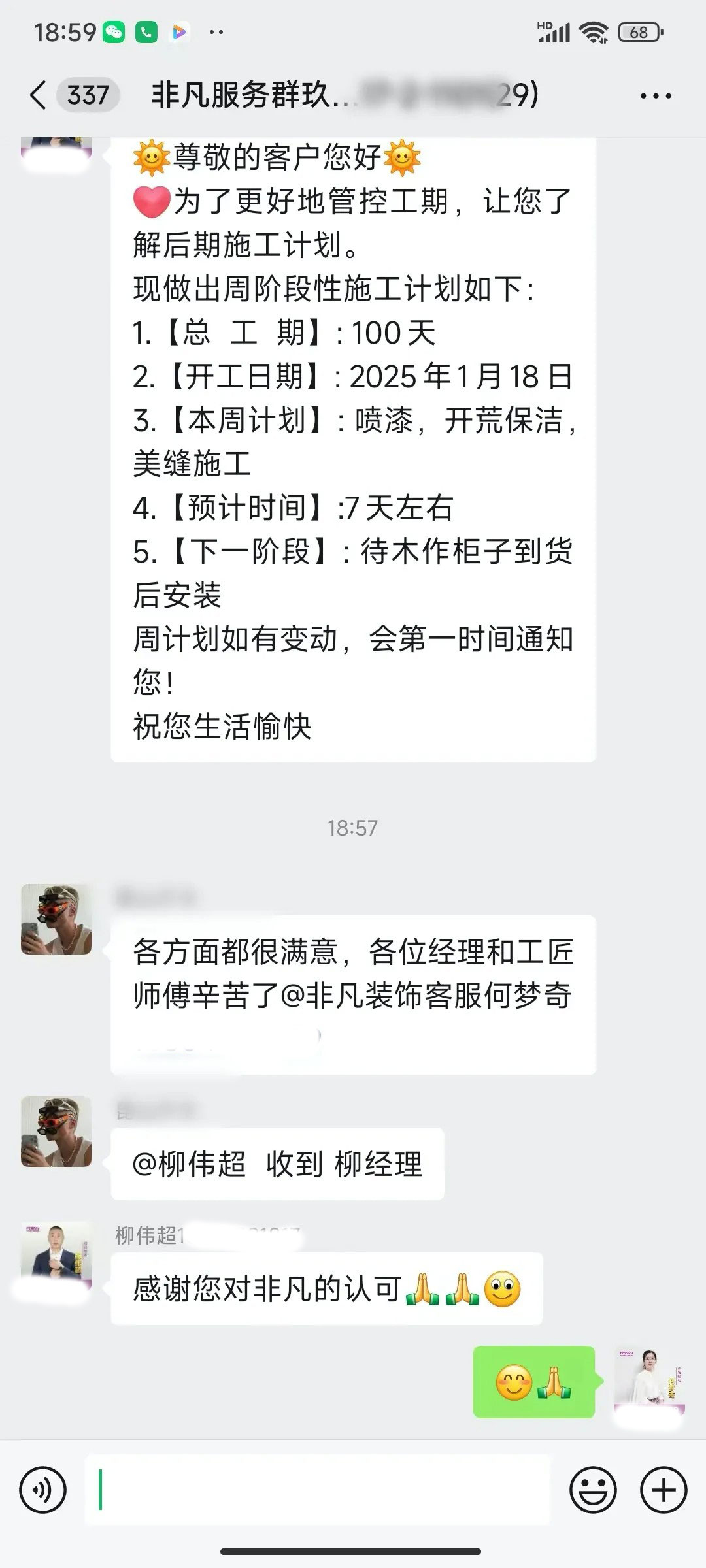Go back to the chat list
The height and width of the screenshot is (1568, 706).
[39, 95]
